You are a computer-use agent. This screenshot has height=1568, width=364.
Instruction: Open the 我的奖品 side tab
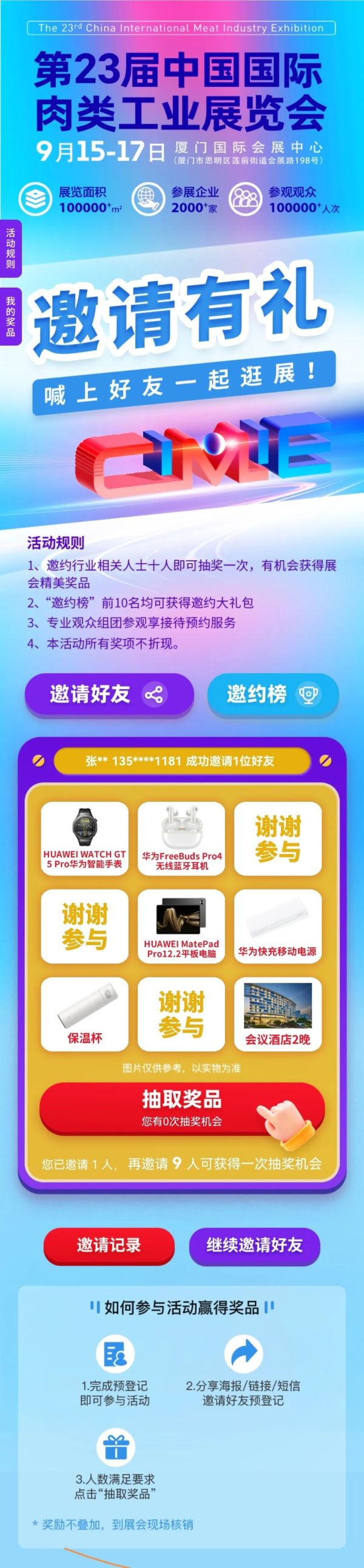click(10, 316)
